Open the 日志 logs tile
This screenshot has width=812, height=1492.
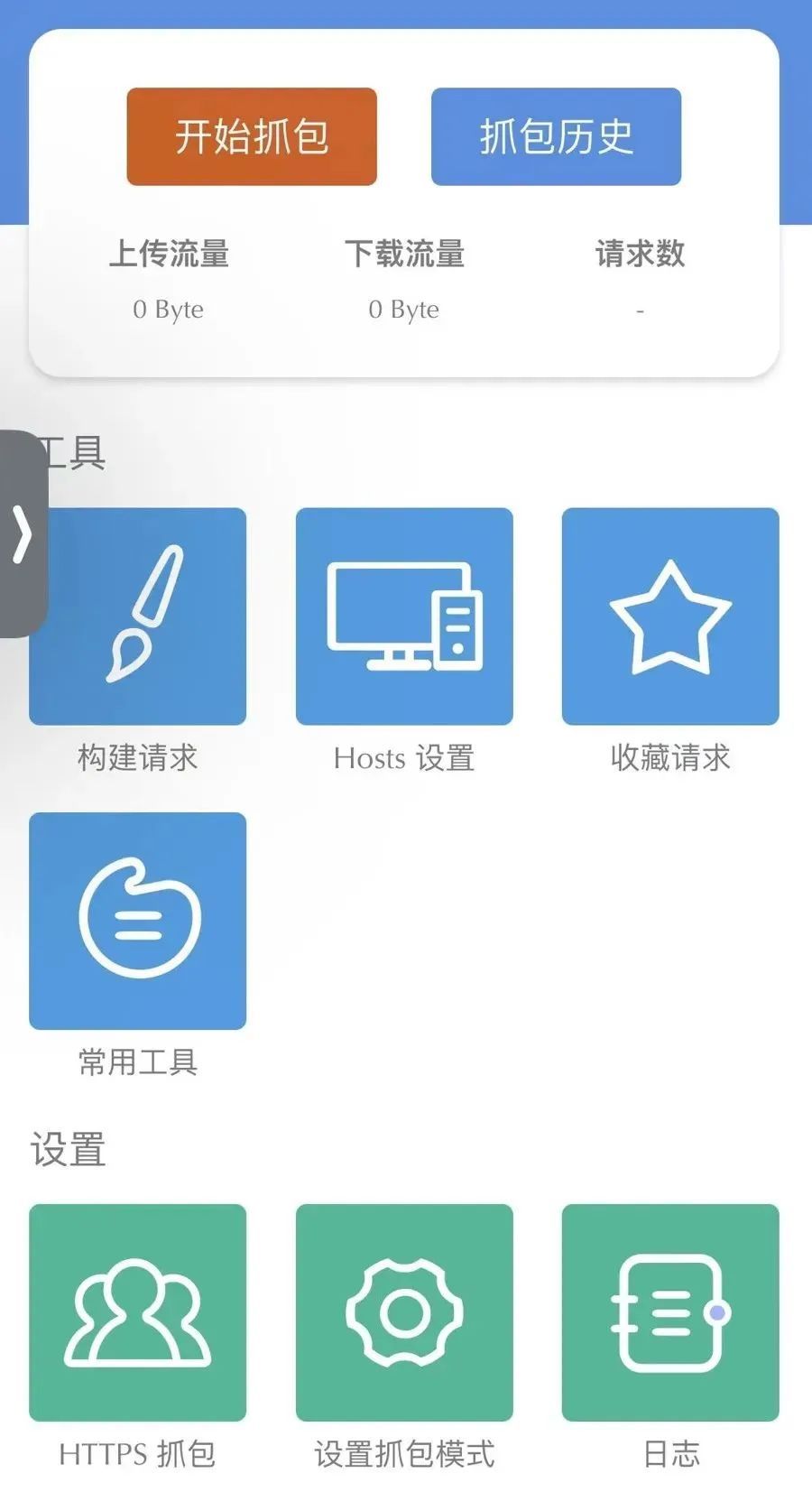click(x=669, y=1312)
